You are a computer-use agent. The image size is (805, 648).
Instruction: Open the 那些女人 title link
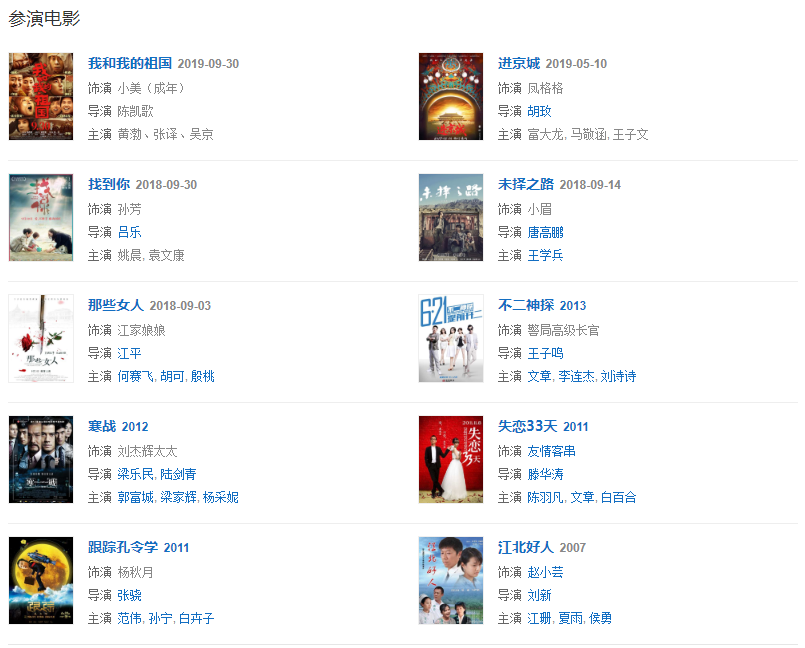(x=115, y=305)
